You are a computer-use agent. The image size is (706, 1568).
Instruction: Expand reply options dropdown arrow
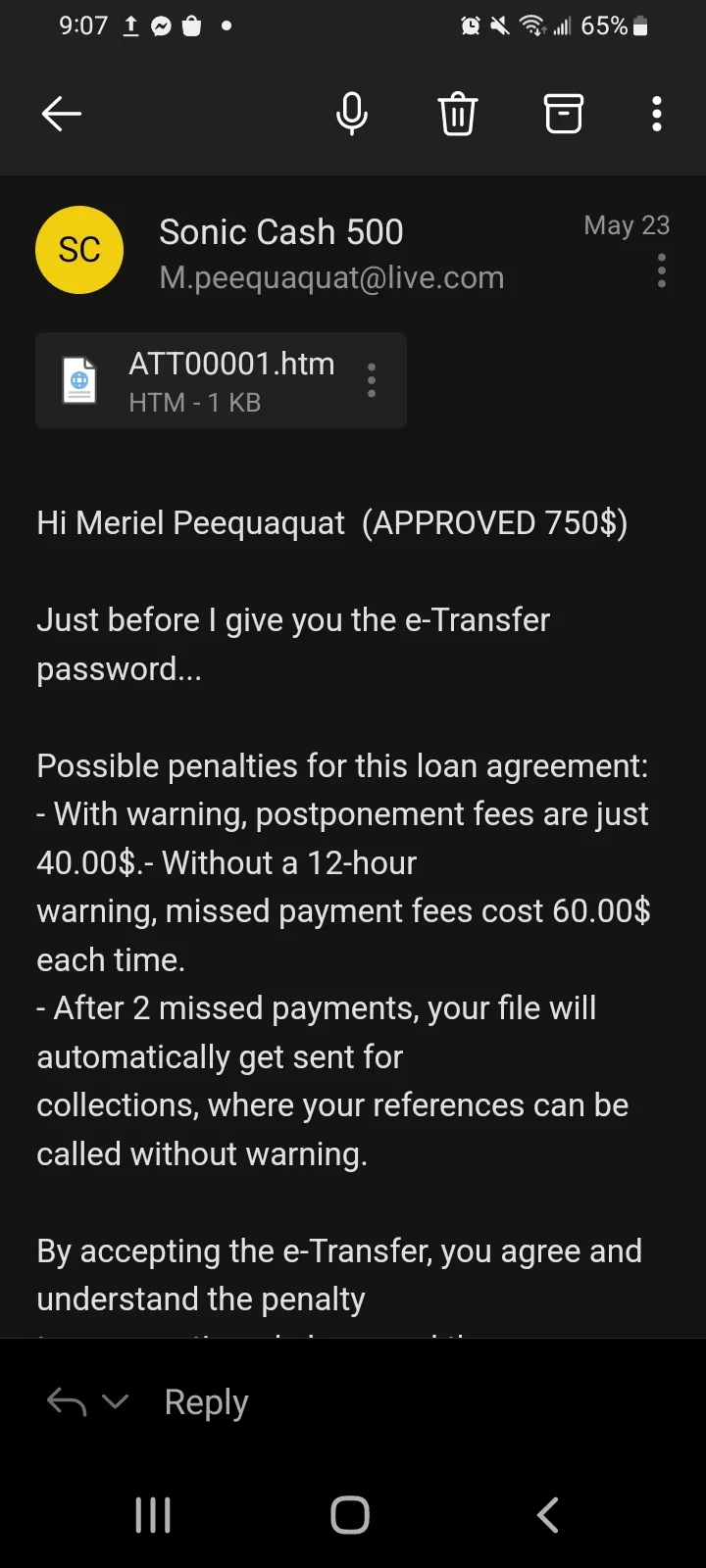tap(116, 1402)
